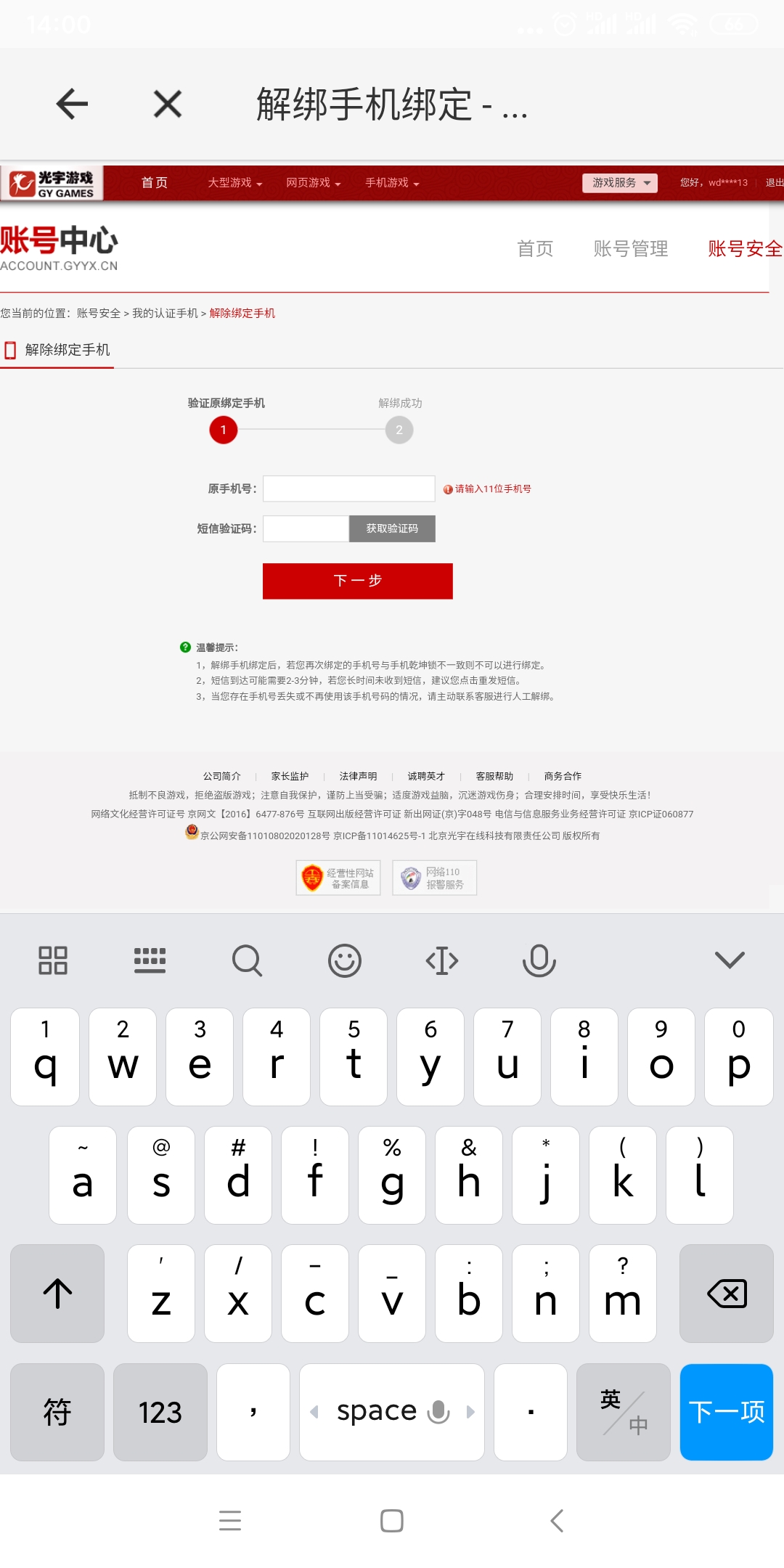Expand the 大型游戏 dropdown menu

coord(234,183)
